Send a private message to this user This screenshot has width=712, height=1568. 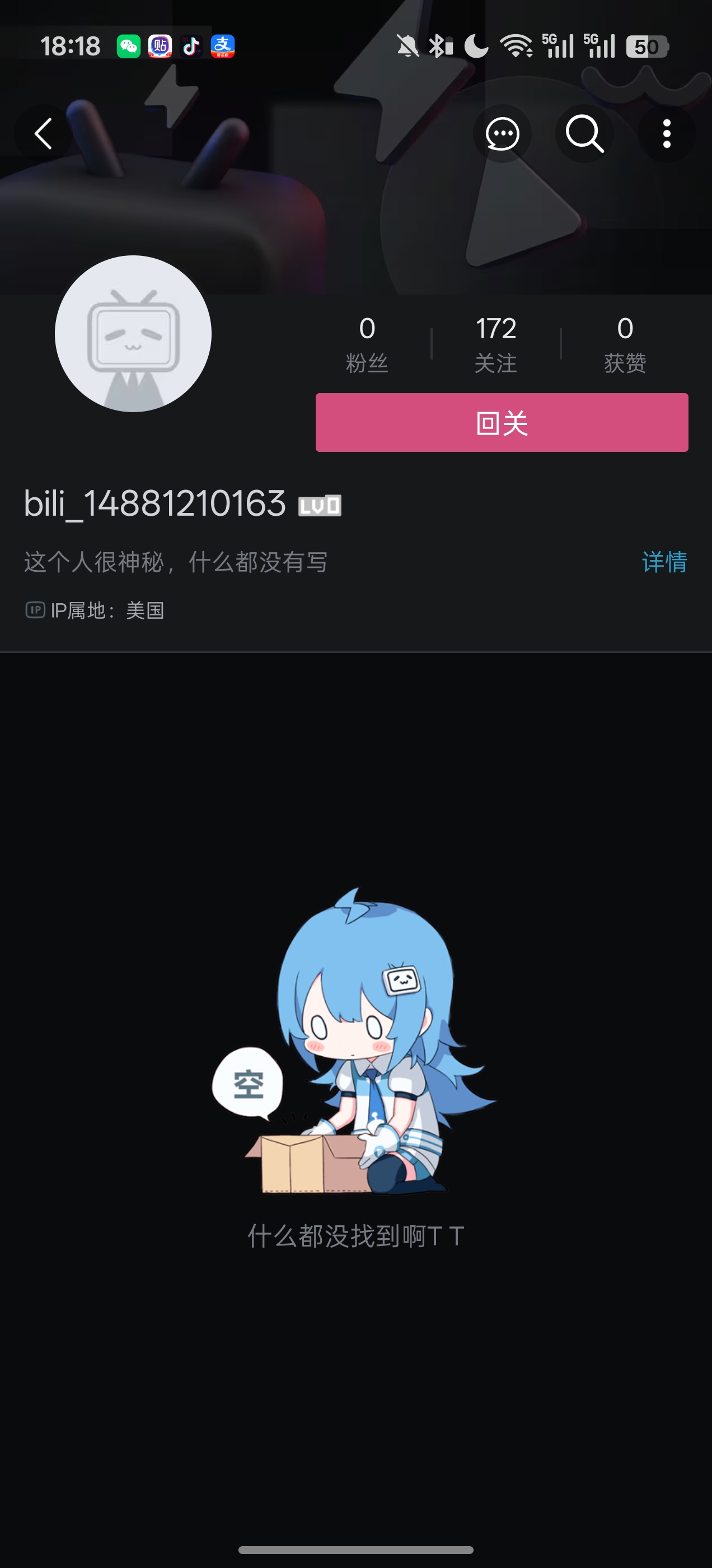tap(502, 134)
